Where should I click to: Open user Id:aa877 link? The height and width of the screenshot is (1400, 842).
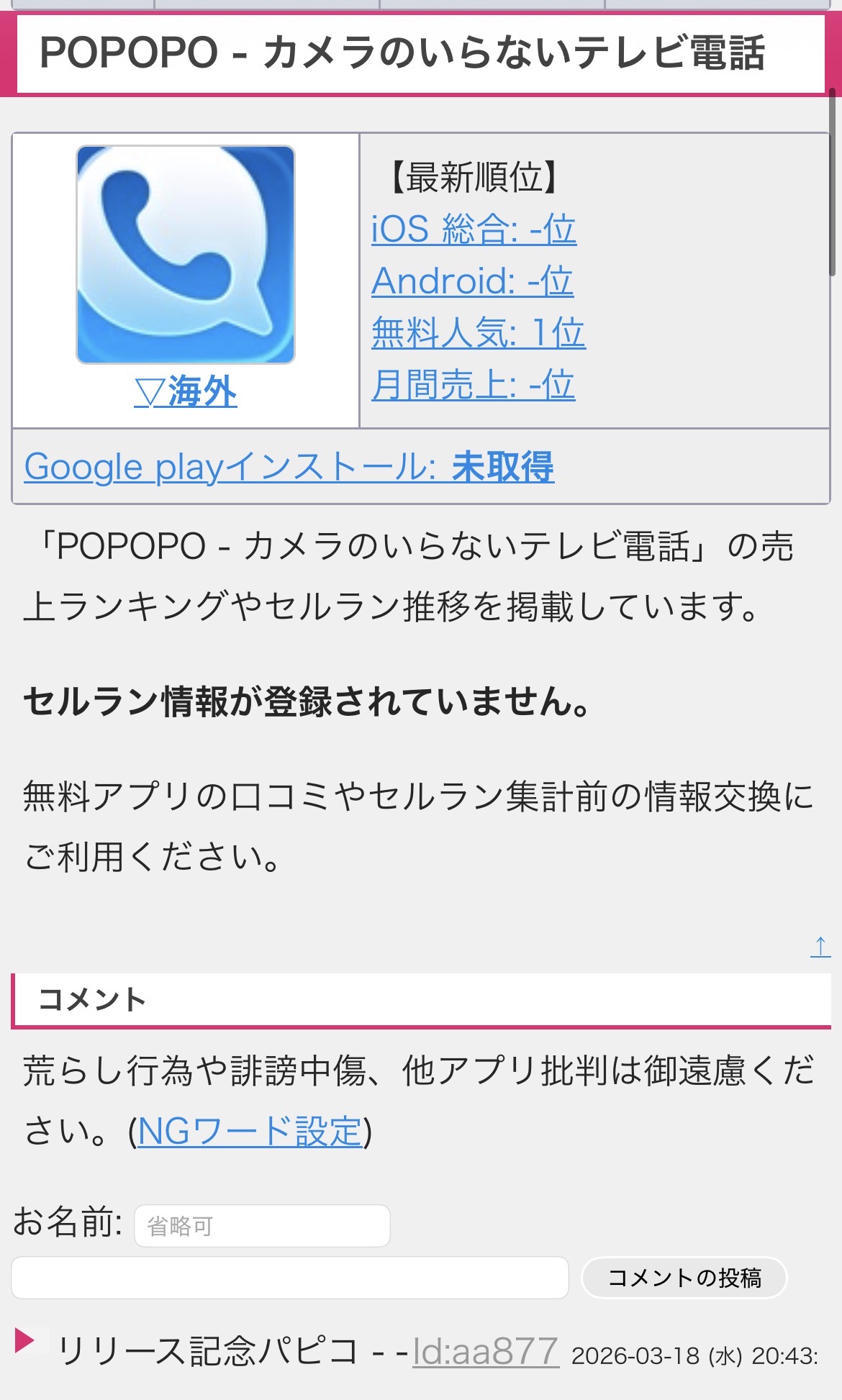click(x=485, y=1351)
